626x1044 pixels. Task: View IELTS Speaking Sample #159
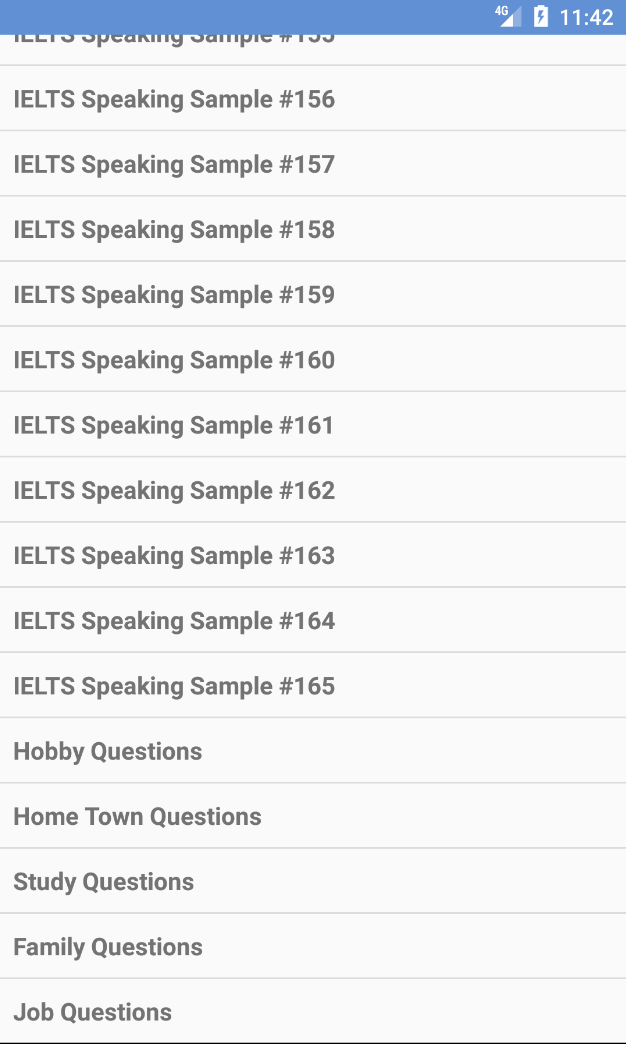click(x=313, y=294)
